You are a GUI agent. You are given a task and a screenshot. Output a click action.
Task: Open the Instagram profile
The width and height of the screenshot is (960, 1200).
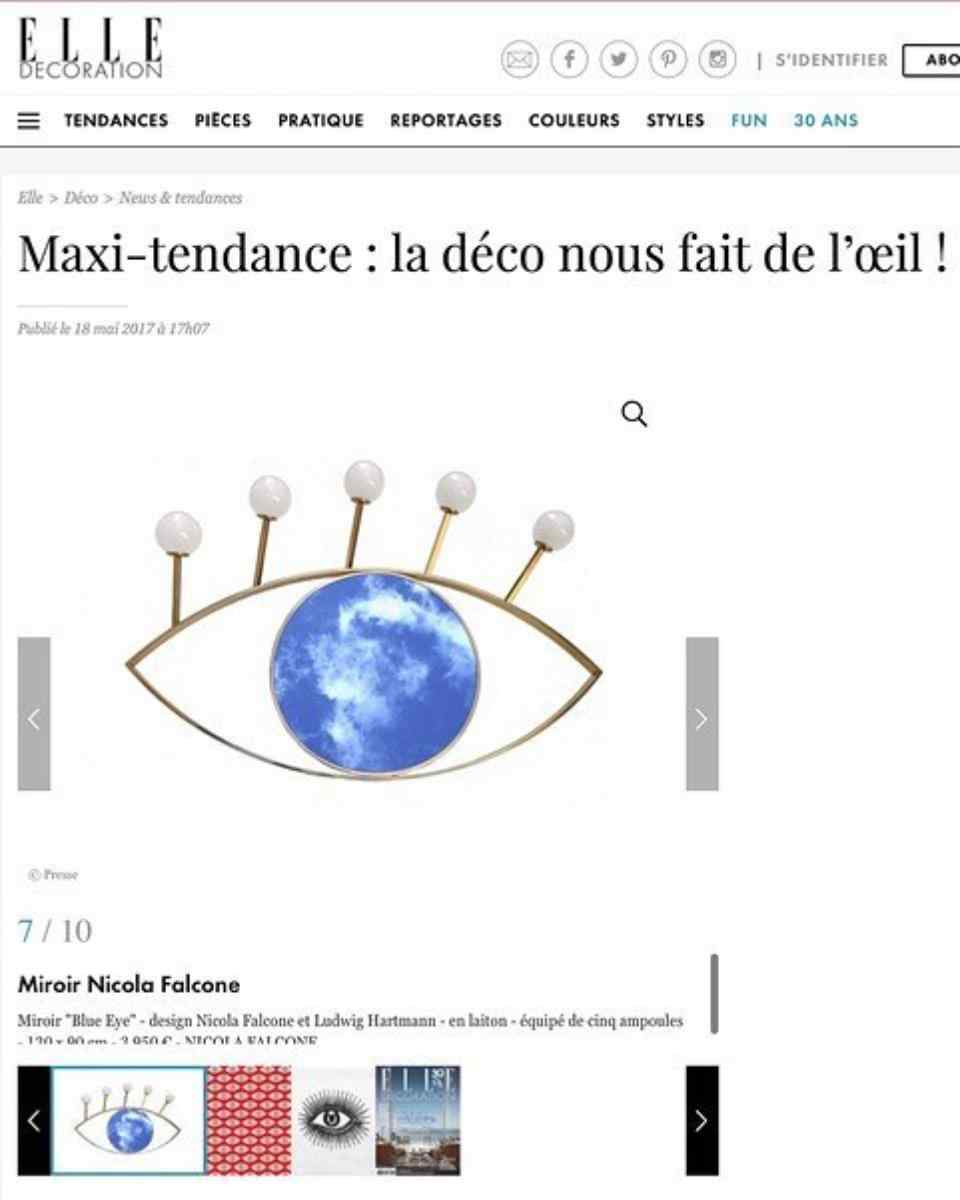click(x=717, y=61)
